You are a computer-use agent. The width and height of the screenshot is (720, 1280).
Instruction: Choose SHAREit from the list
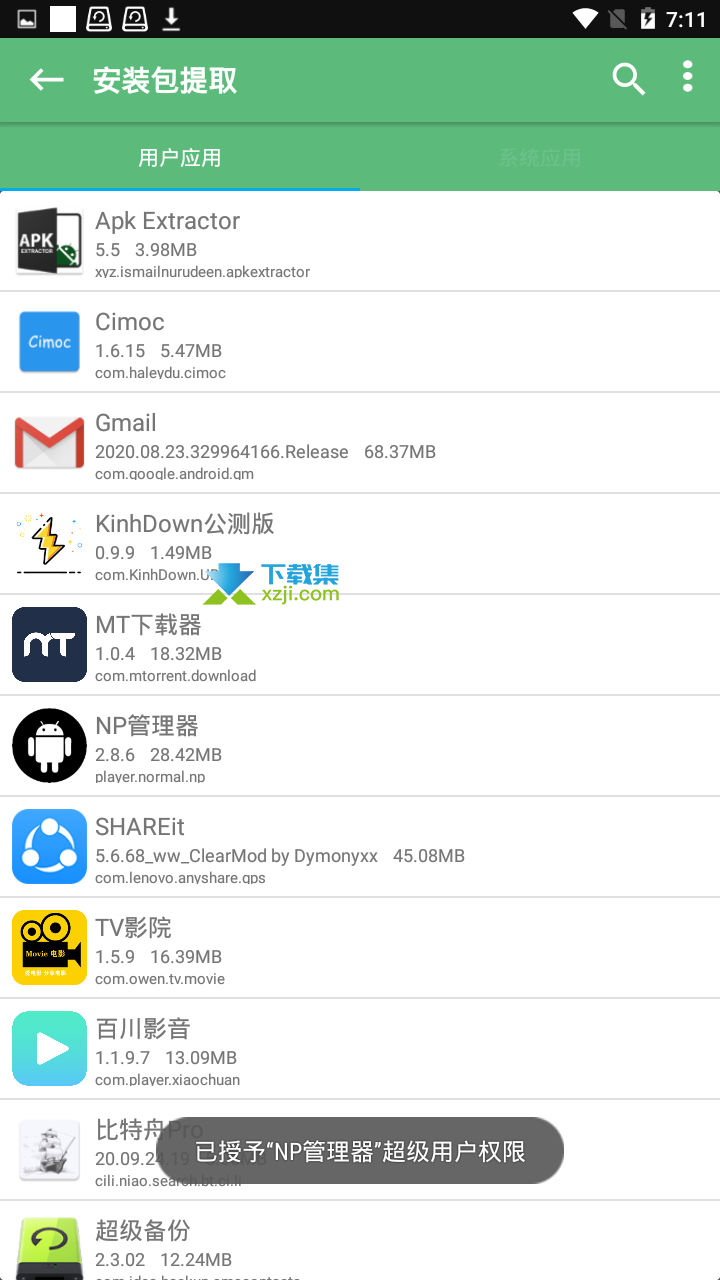click(360, 847)
